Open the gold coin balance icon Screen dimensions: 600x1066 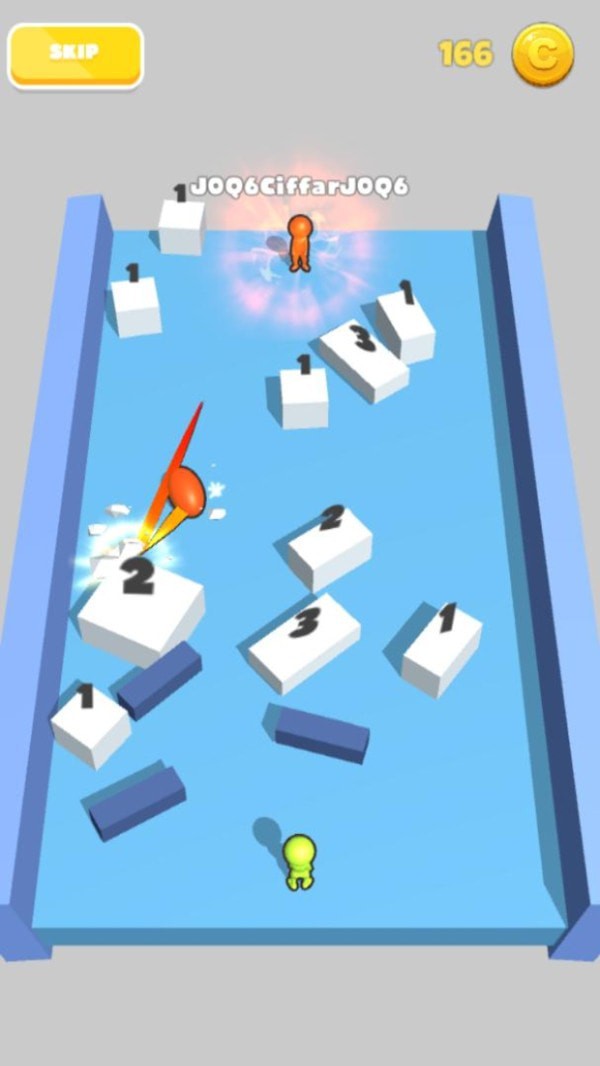(543, 53)
